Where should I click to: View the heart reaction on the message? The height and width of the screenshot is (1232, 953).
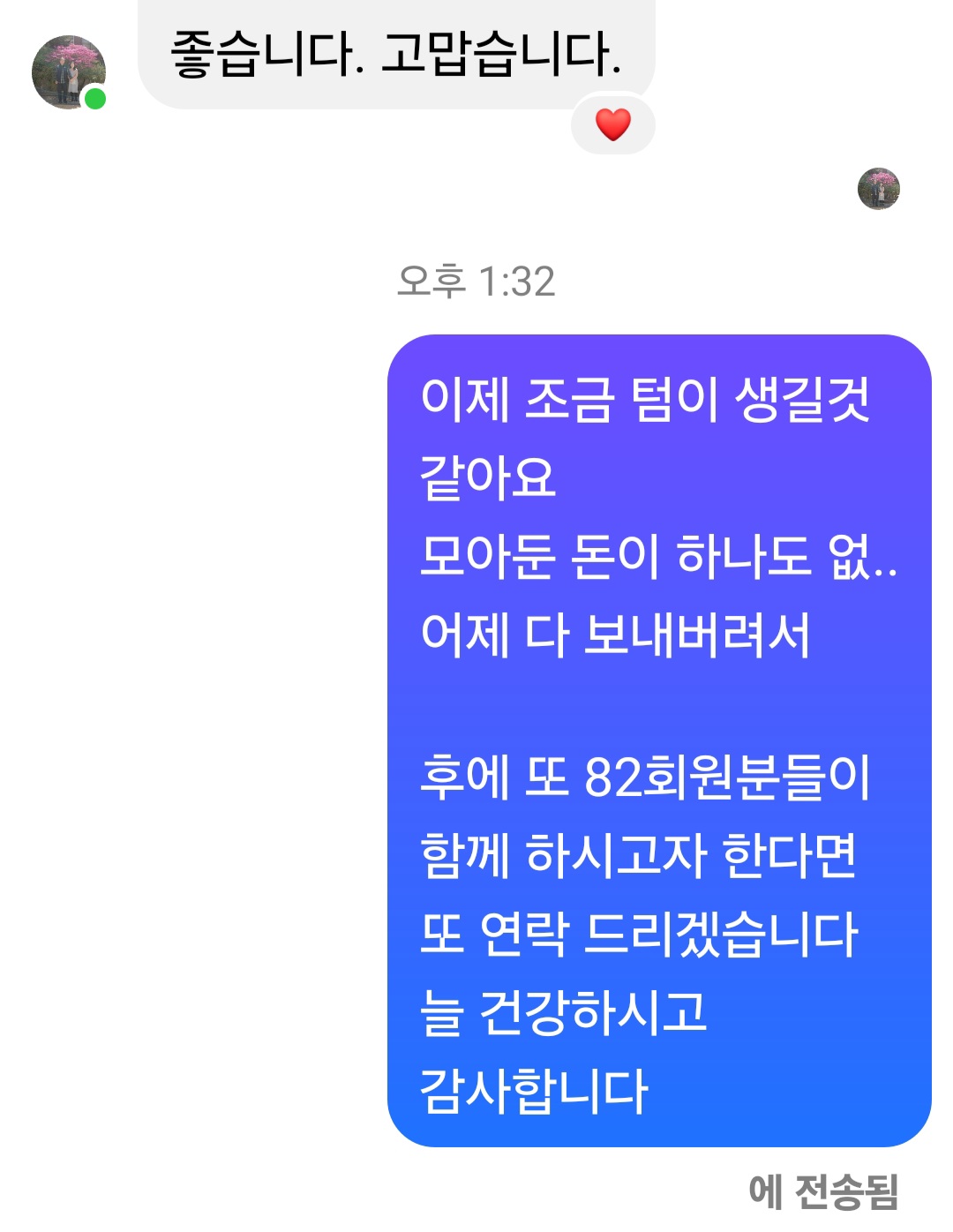click(612, 124)
